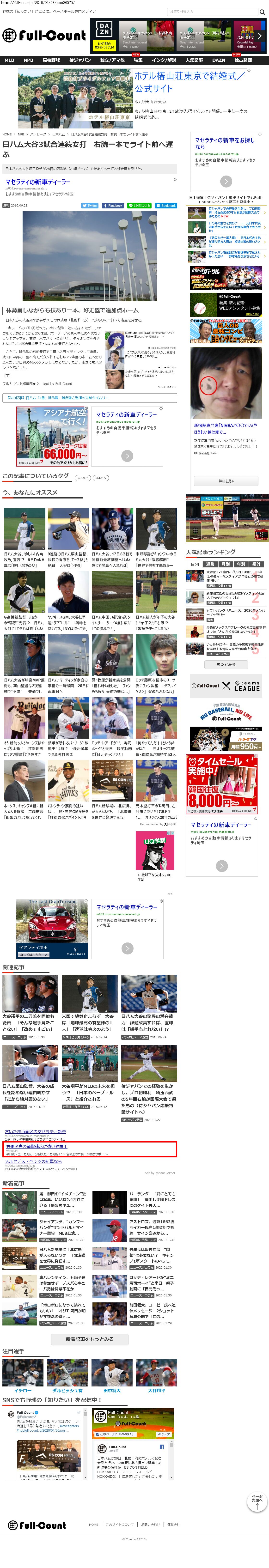
Task: Share the article on Twitter
Action: tap(89, 206)
